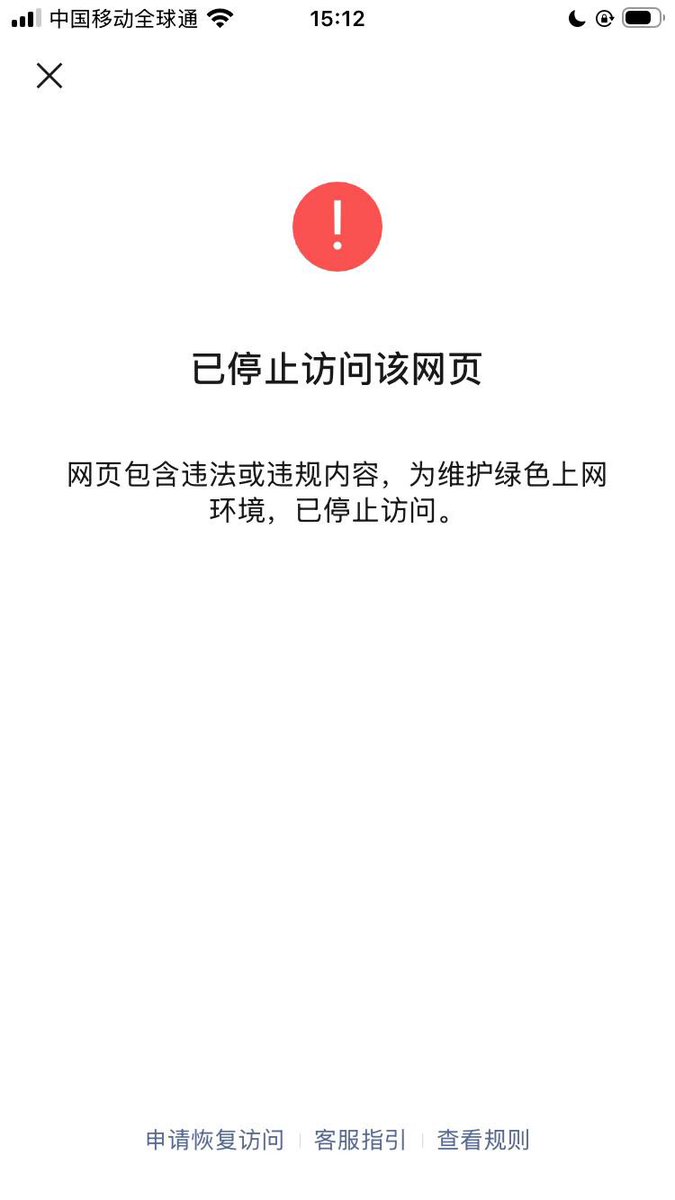Open the 查看规则 link
675x1200 pixels.
483,1140
